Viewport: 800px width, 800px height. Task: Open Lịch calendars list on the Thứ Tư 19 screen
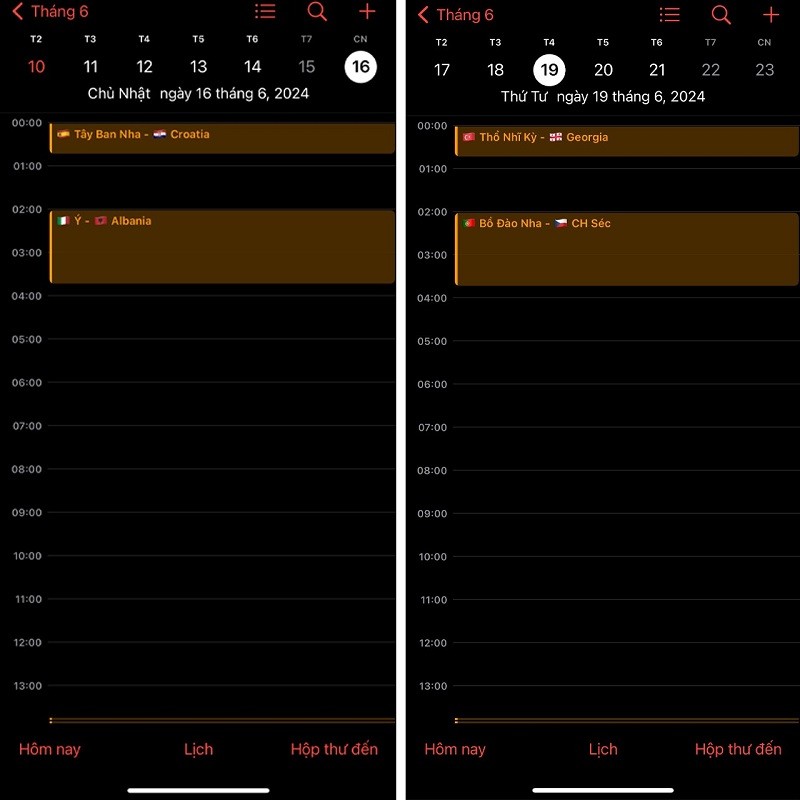tap(603, 749)
